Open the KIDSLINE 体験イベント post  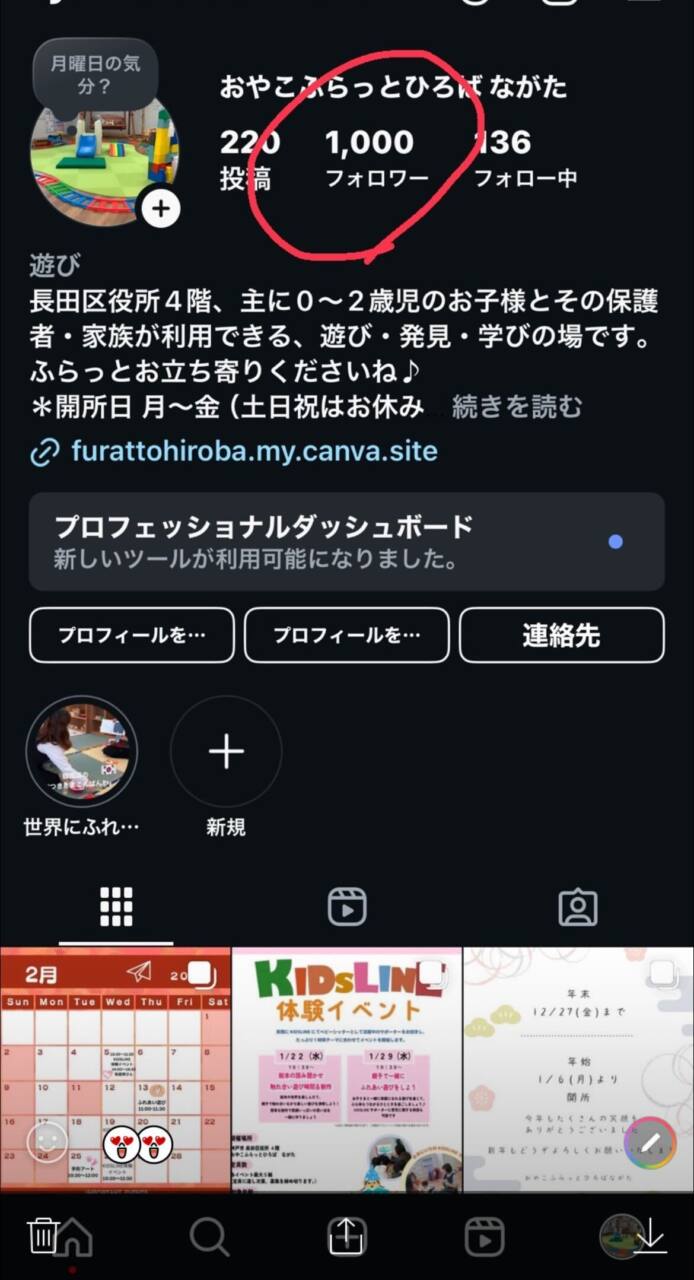pos(347,1068)
